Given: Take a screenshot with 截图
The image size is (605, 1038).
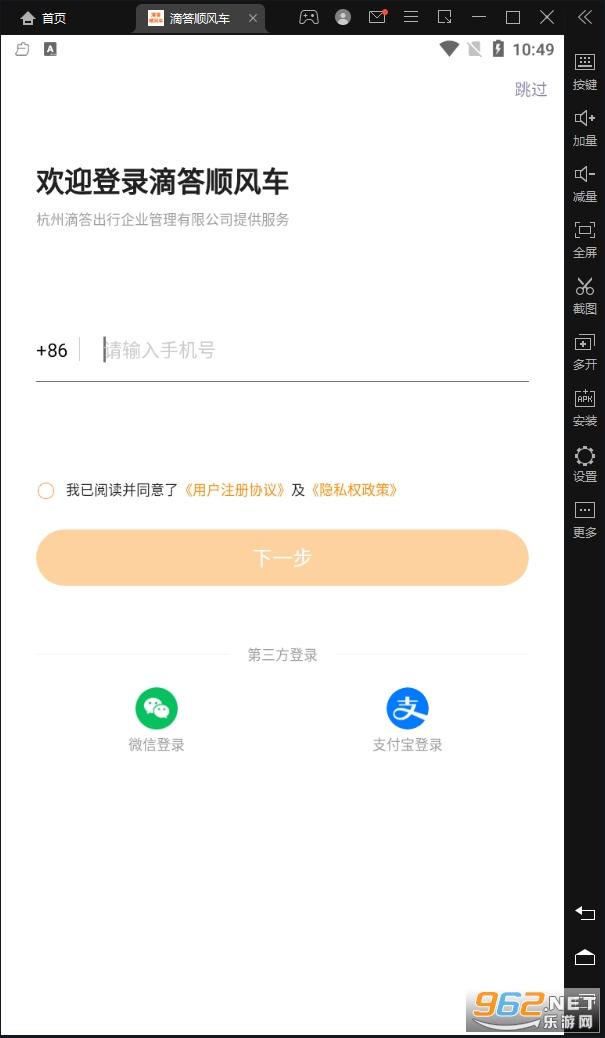Looking at the screenshot, I should click(585, 295).
